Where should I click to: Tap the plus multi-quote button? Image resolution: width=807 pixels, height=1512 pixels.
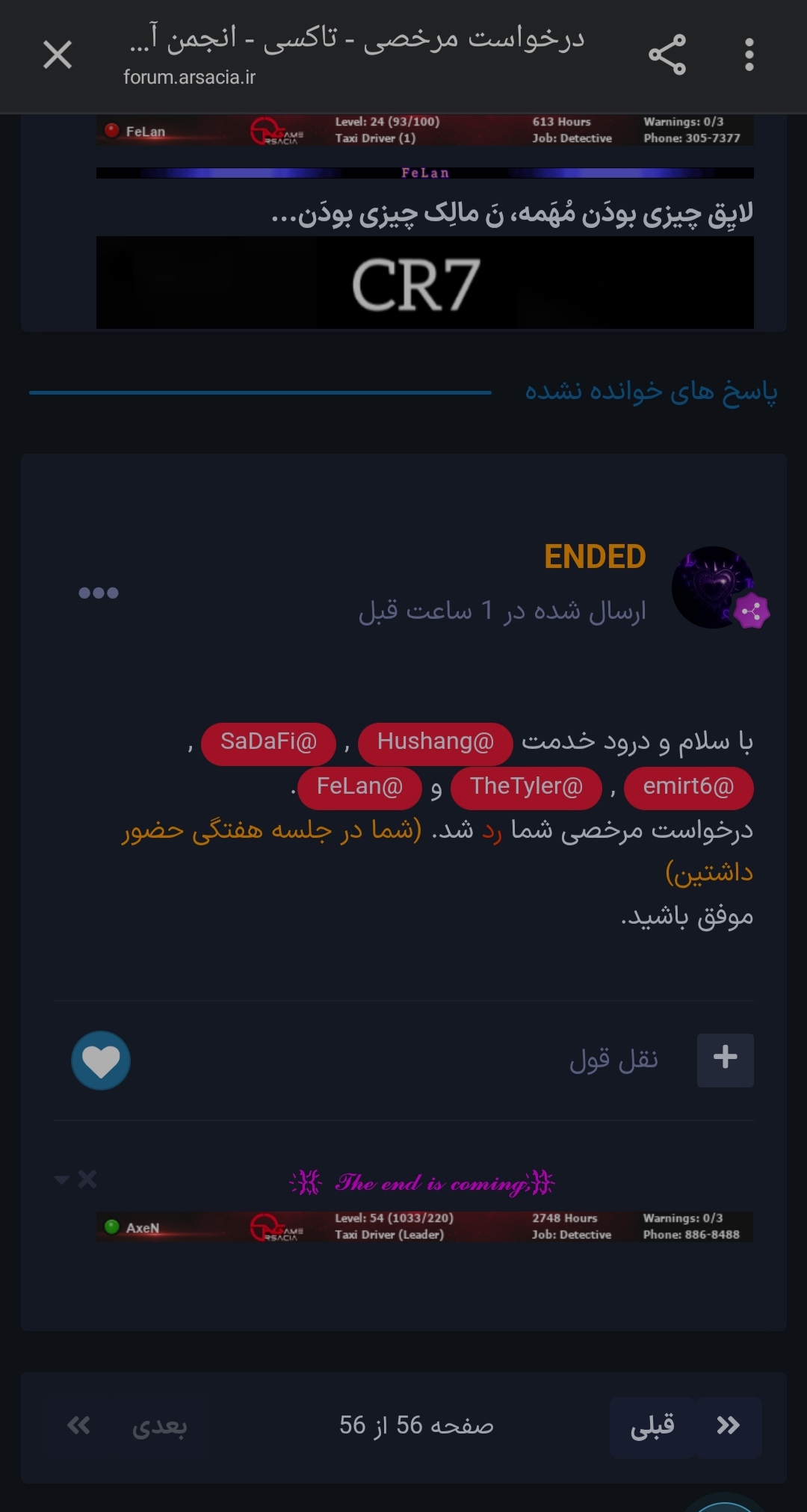click(x=725, y=1060)
